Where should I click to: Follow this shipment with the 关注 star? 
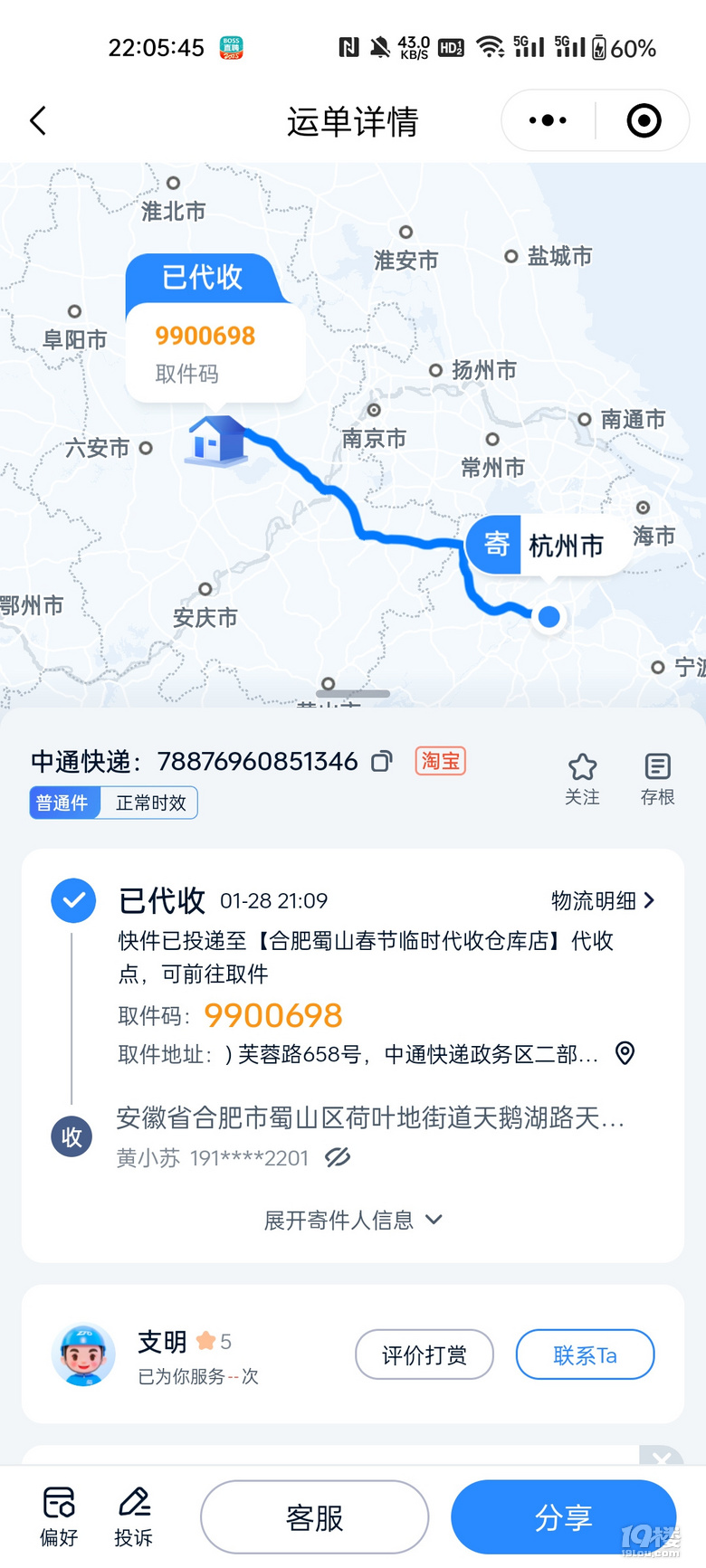[582, 778]
